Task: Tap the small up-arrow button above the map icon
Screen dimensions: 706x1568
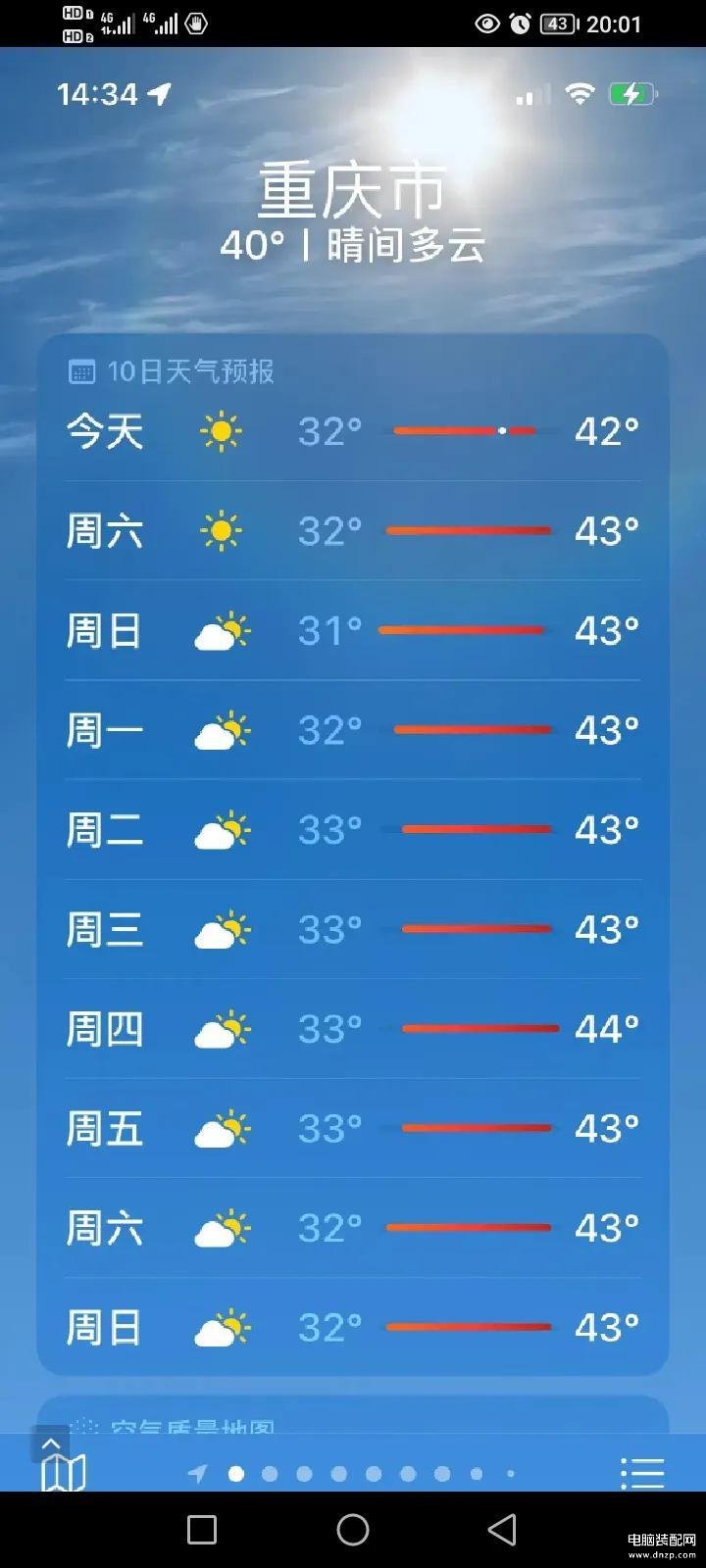Action: coord(51,1444)
